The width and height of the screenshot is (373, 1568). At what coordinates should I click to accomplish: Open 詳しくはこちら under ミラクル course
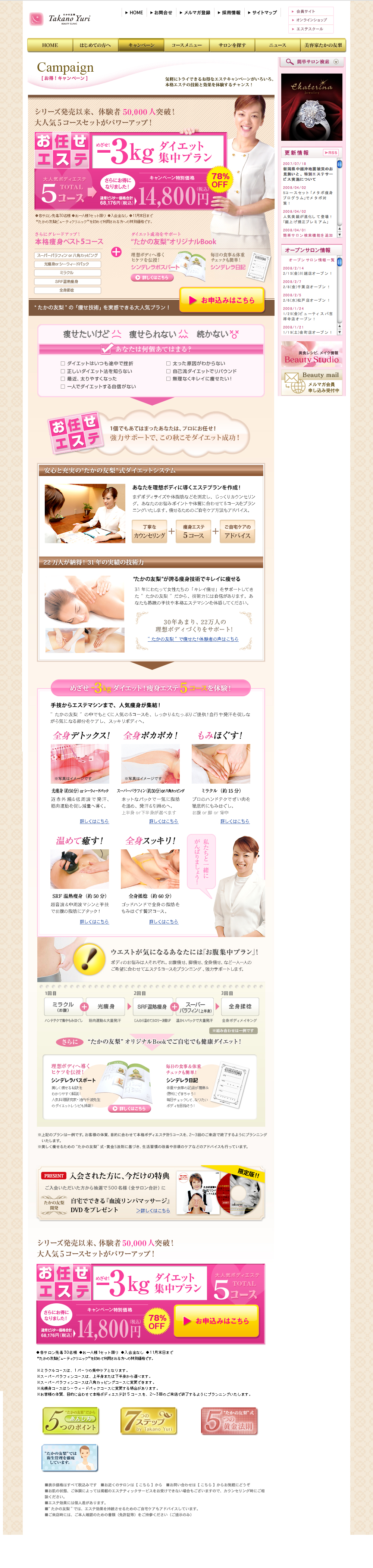click(234, 821)
